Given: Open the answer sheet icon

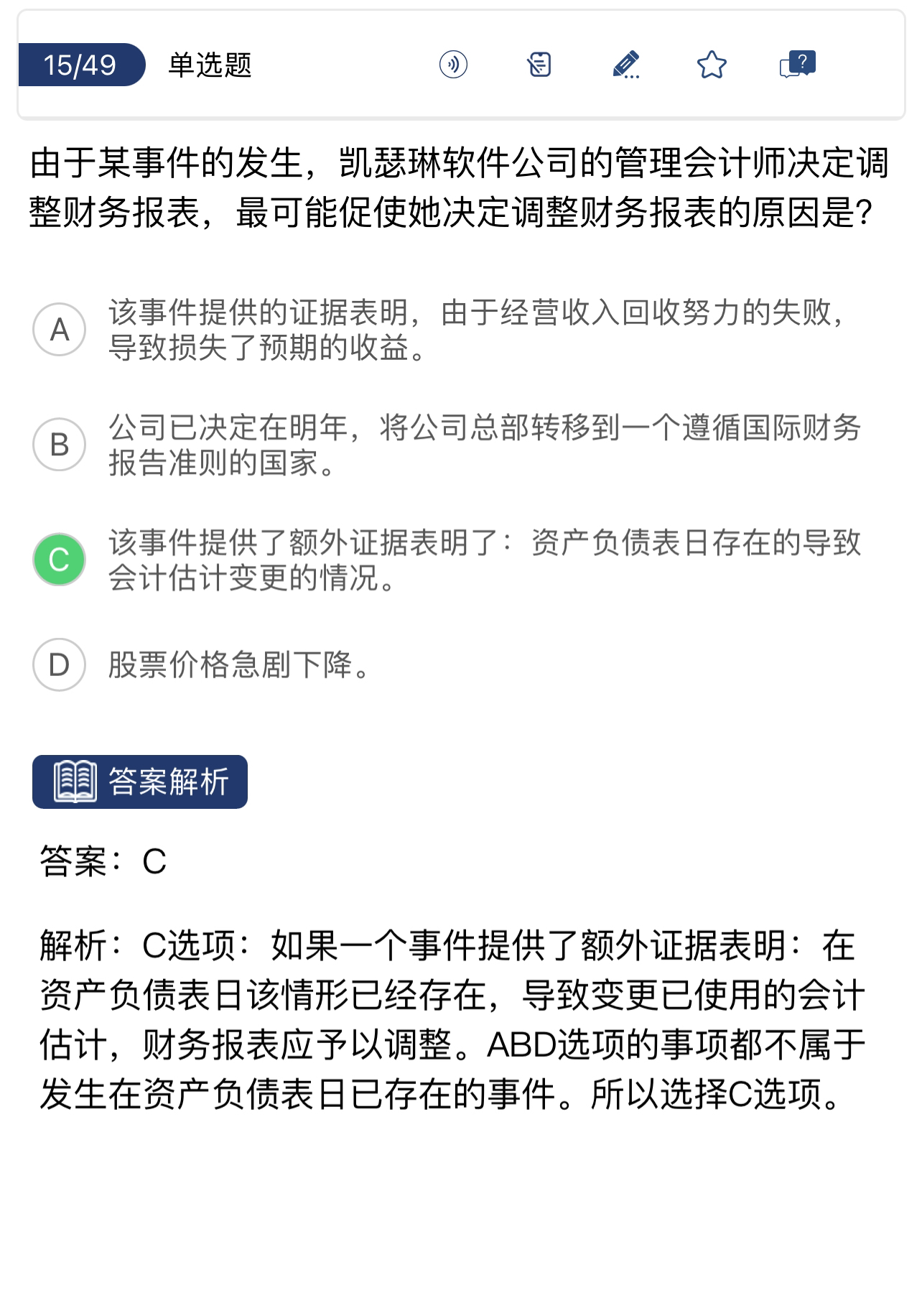Looking at the screenshot, I should pos(539,65).
